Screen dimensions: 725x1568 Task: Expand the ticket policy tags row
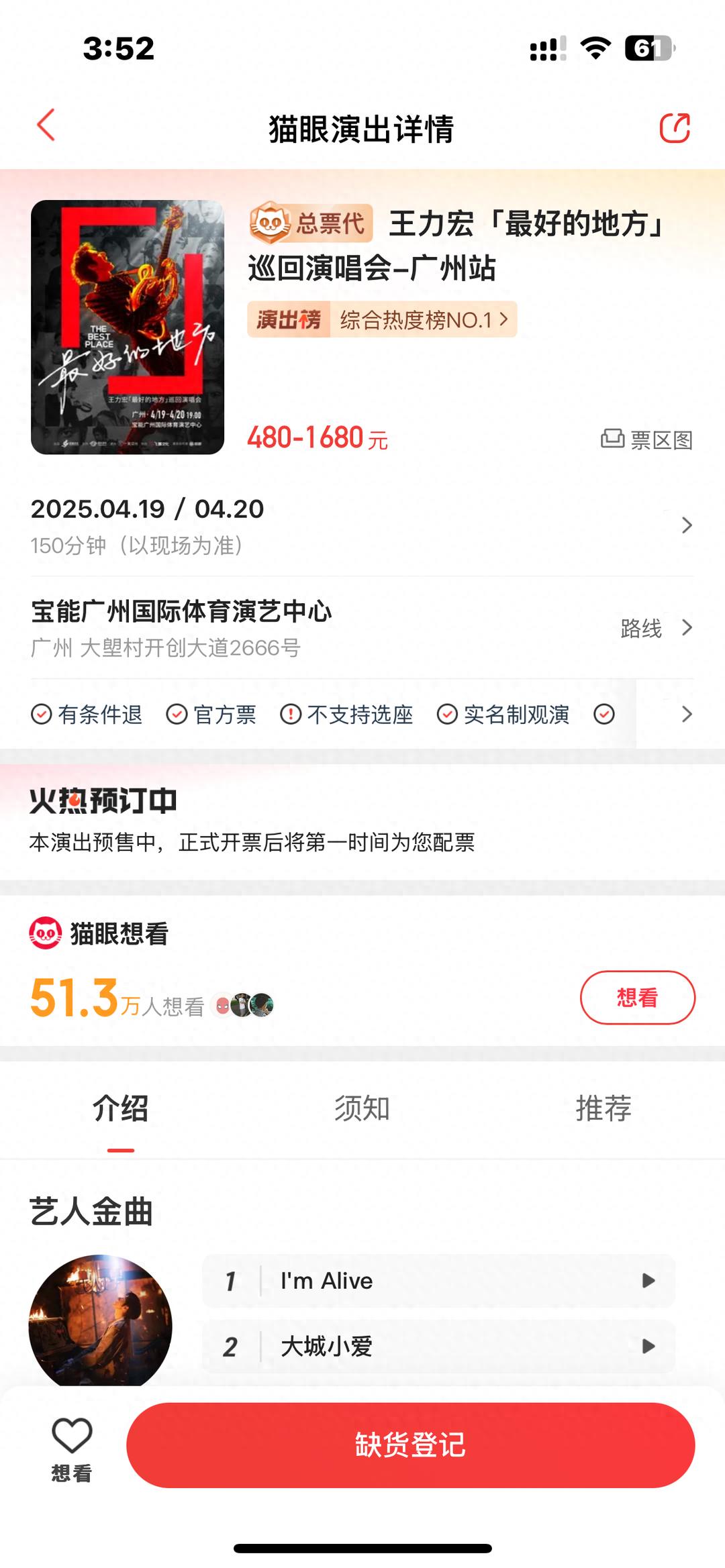686,715
